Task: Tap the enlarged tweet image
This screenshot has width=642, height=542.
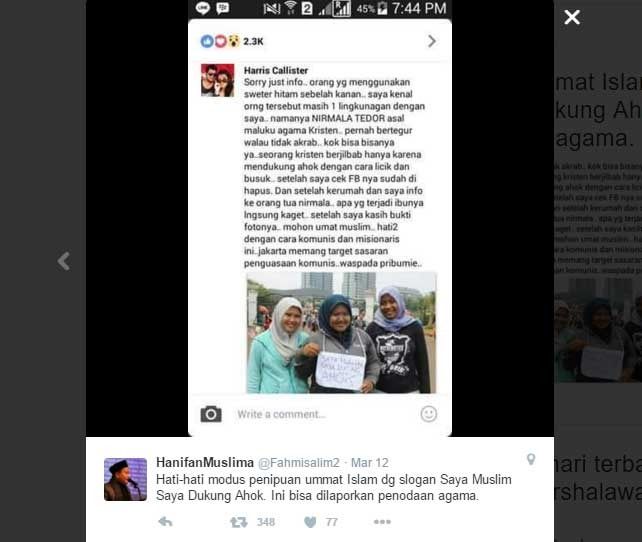Action: (320, 218)
